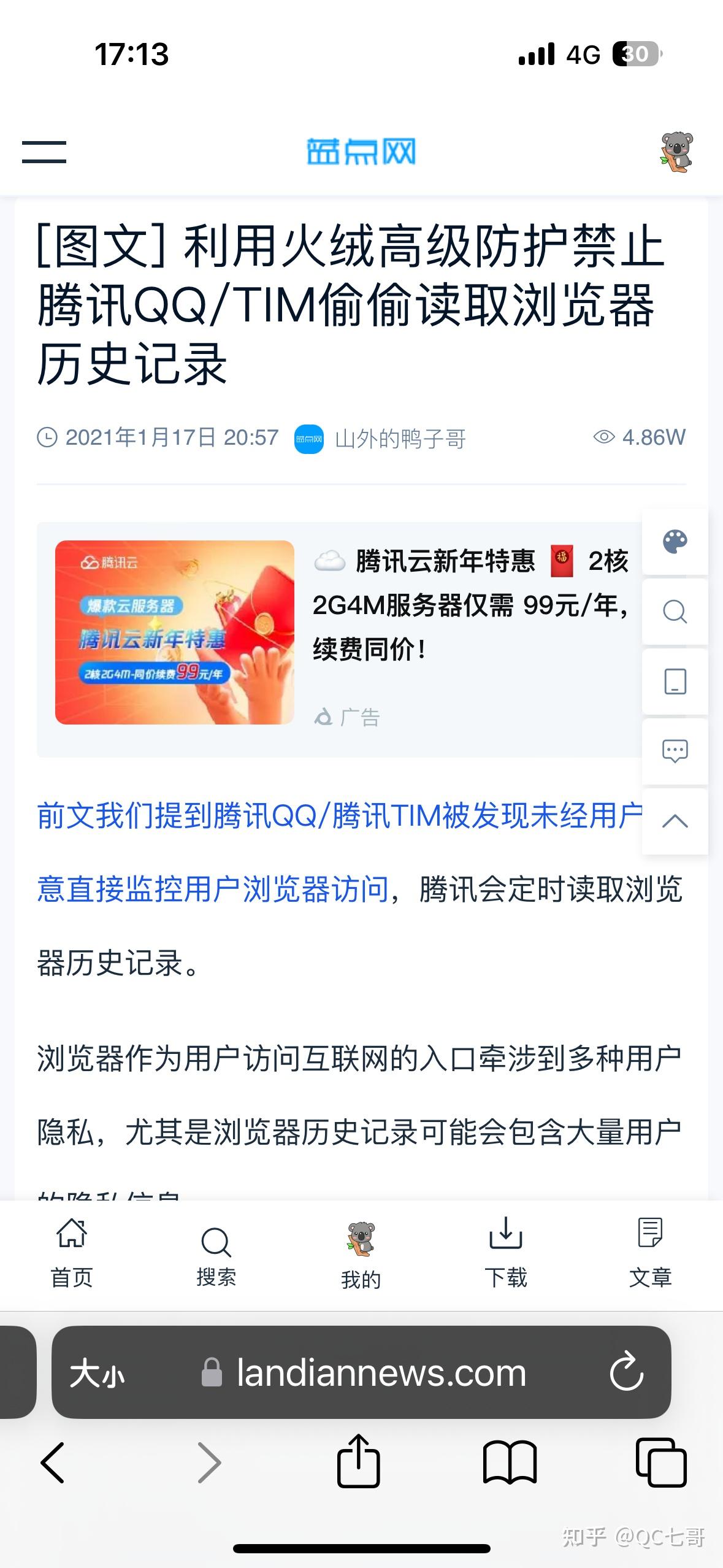Open the palette theme switcher icon
Viewport: 723px width, 1568px height.
coord(674,542)
